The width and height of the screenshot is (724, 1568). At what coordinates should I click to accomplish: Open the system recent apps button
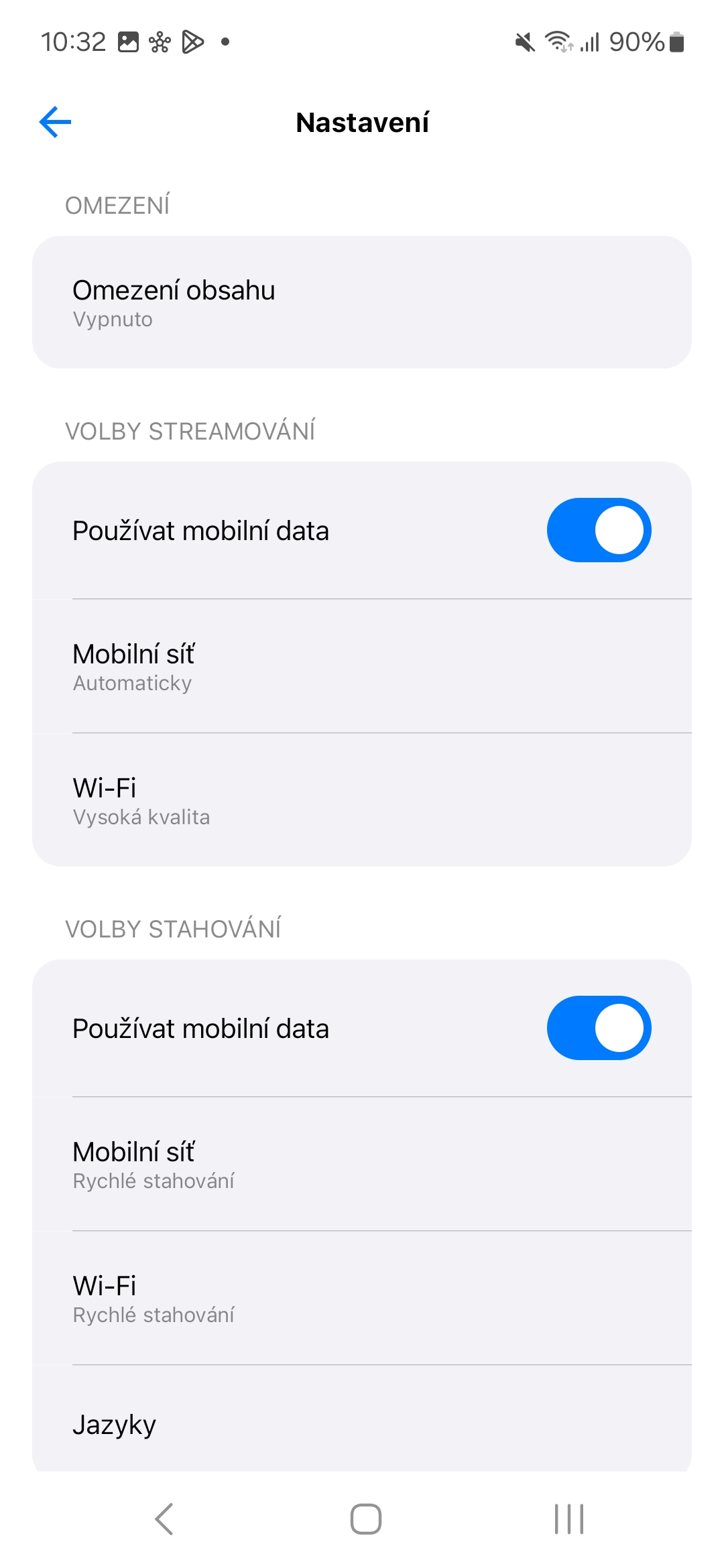tap(569, 1519)
